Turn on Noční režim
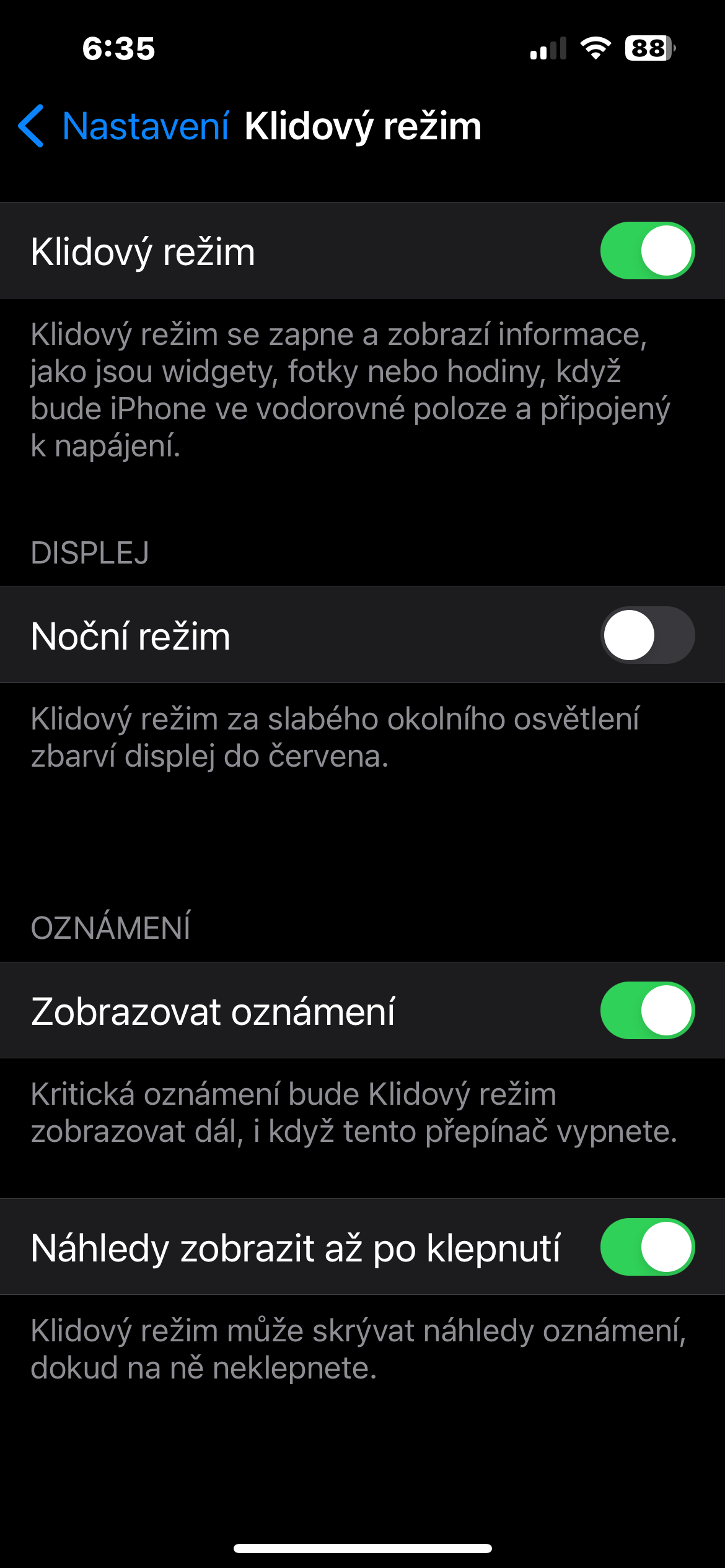Viewport: 725px width, 1568px height. click(647, 635)
